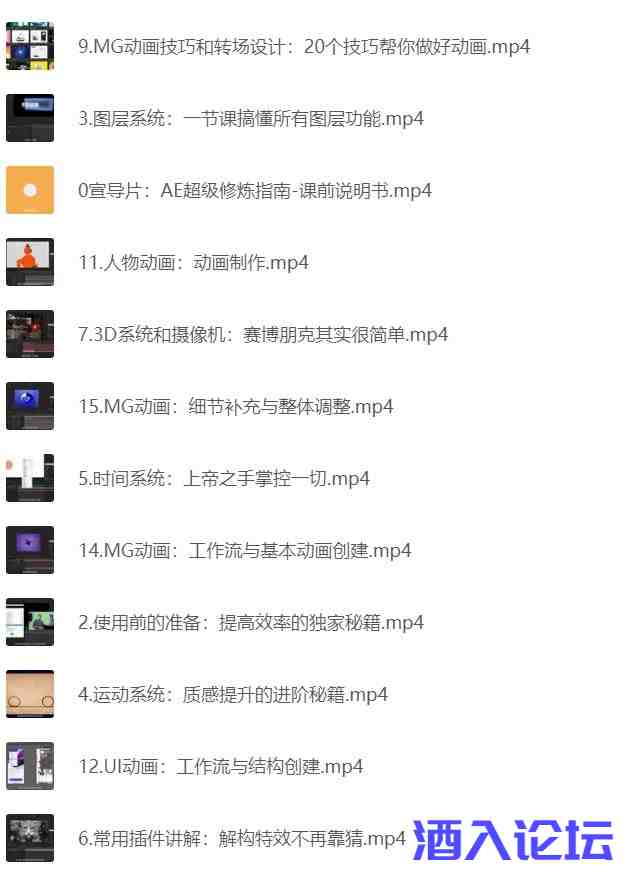Screen dimensions: 628x875
Task: Open the 0宣导片 AE超级修炼指南 video
Action: [x=254, y=191]
